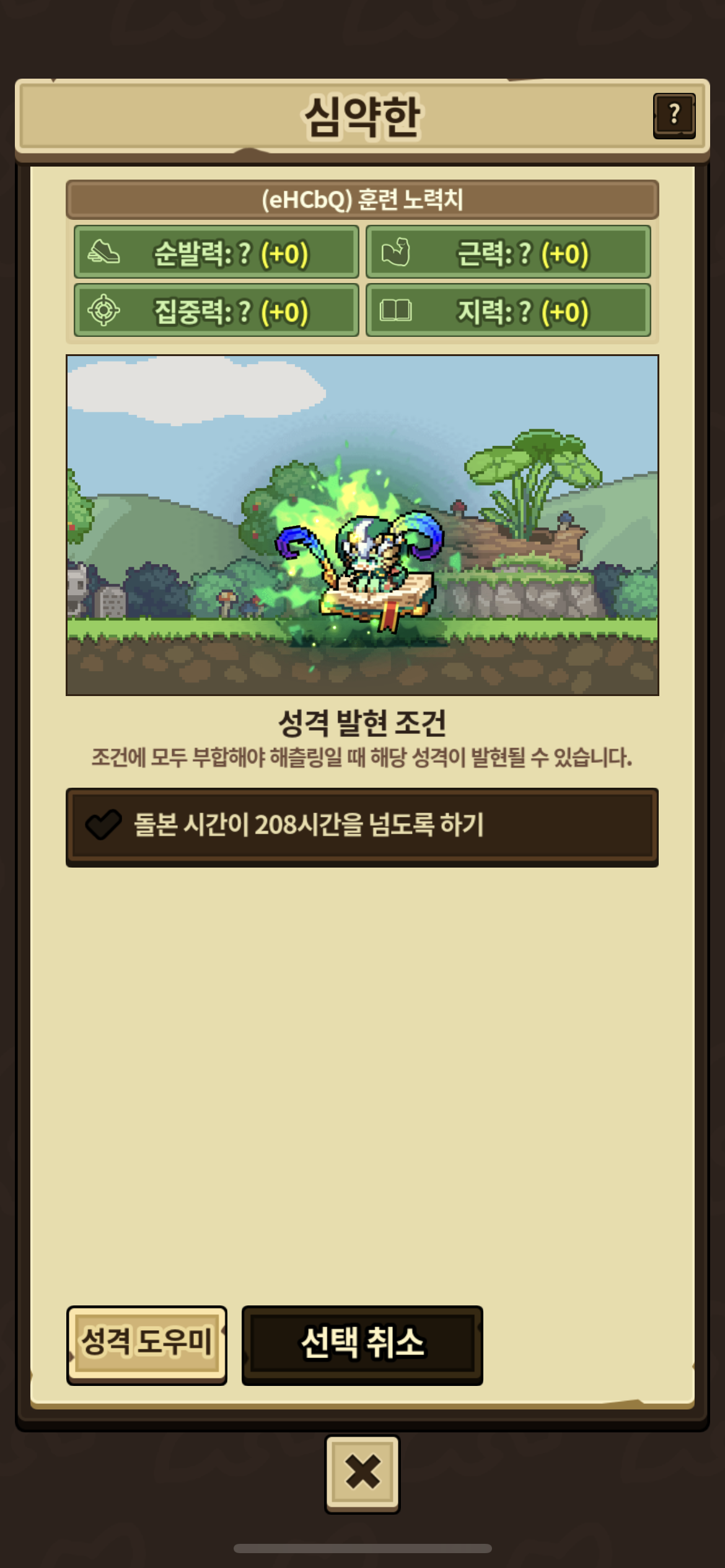
Task: Open the question mark help button
Action: tap(674, 115)
